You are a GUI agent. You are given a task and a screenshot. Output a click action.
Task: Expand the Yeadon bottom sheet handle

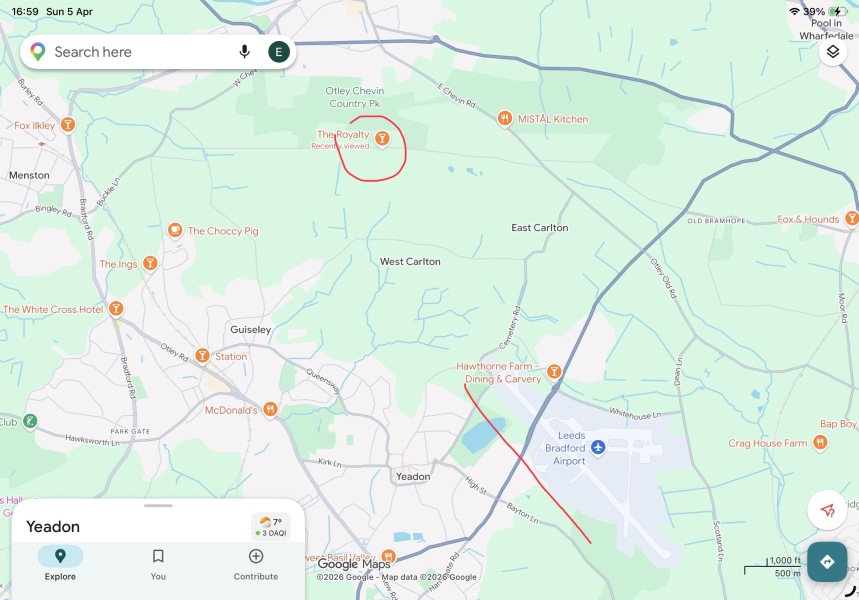pyautogui.click(x=158, y=506)
